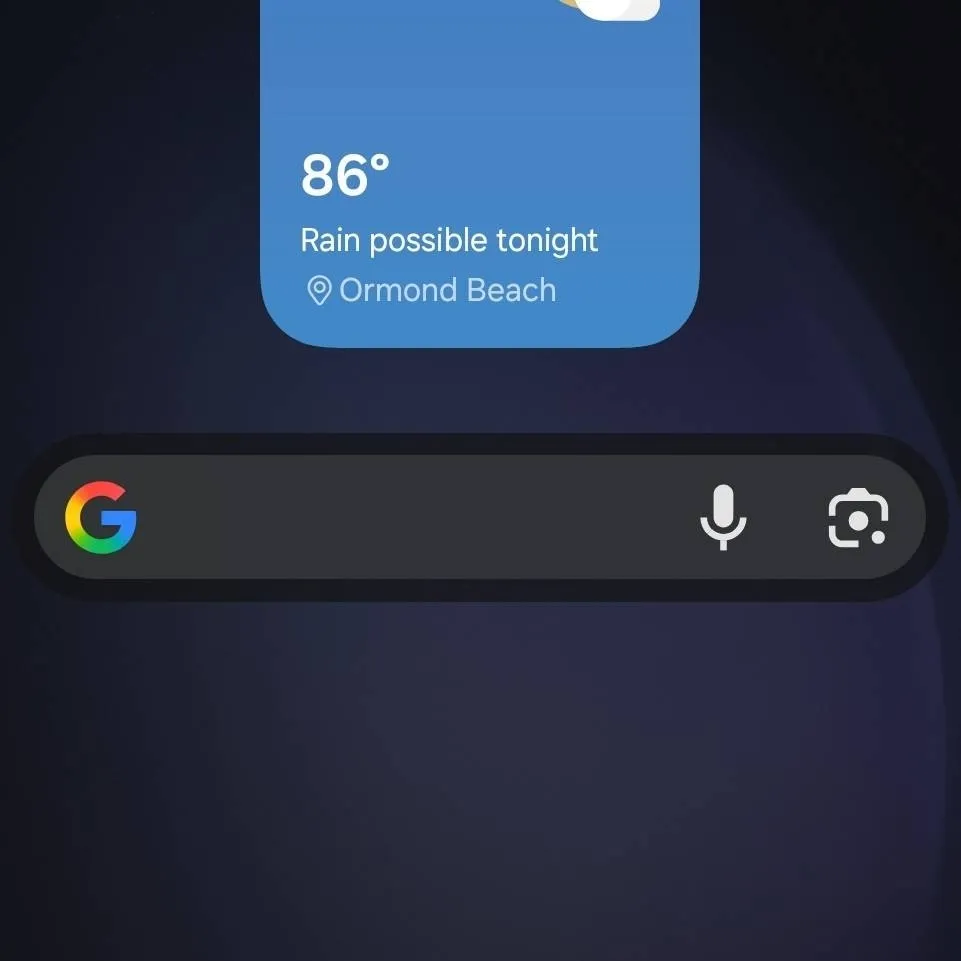Open Google Lens camera search
Screen dimensions: 961x961
pyautogui.click(x=858, y=519)
